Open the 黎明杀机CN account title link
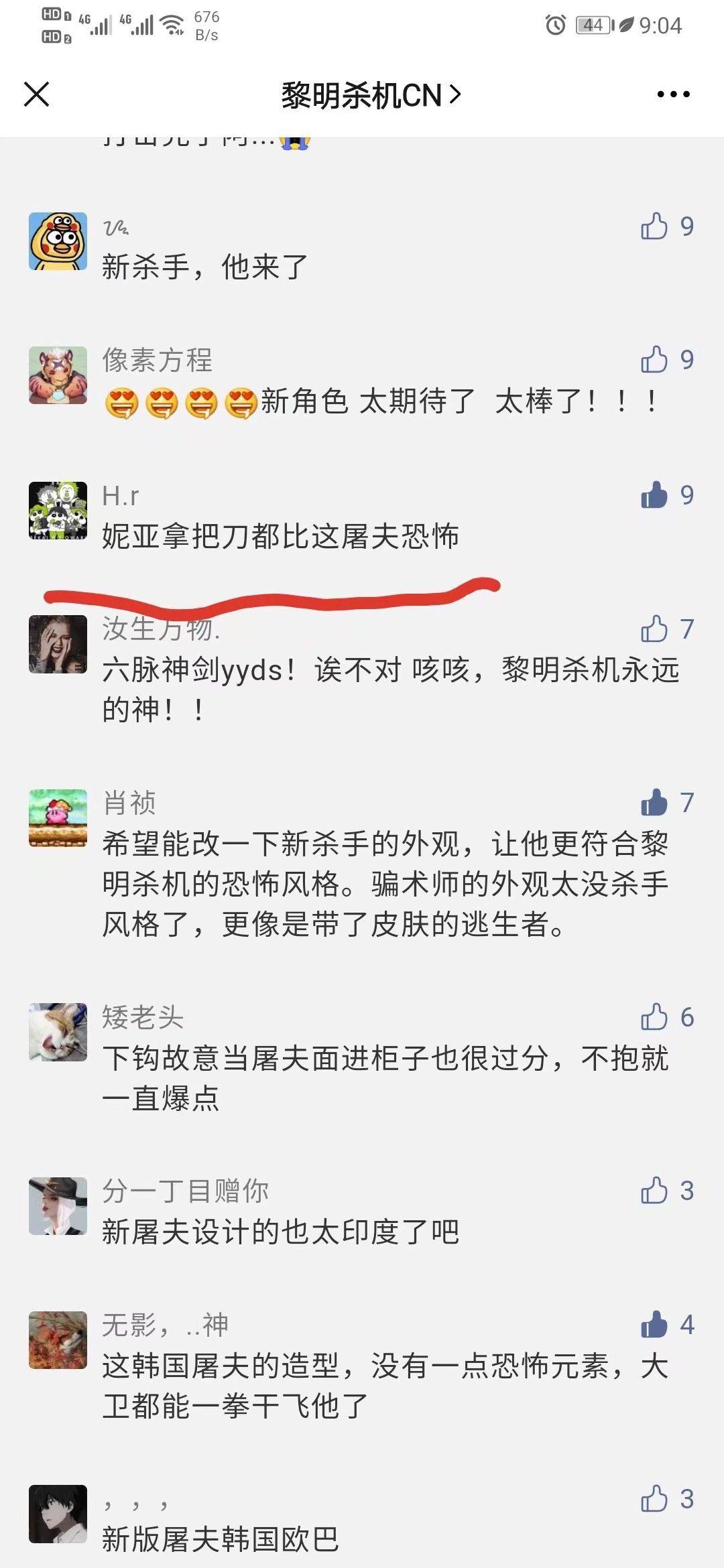Screen dimensions: 724x1568 371,95
